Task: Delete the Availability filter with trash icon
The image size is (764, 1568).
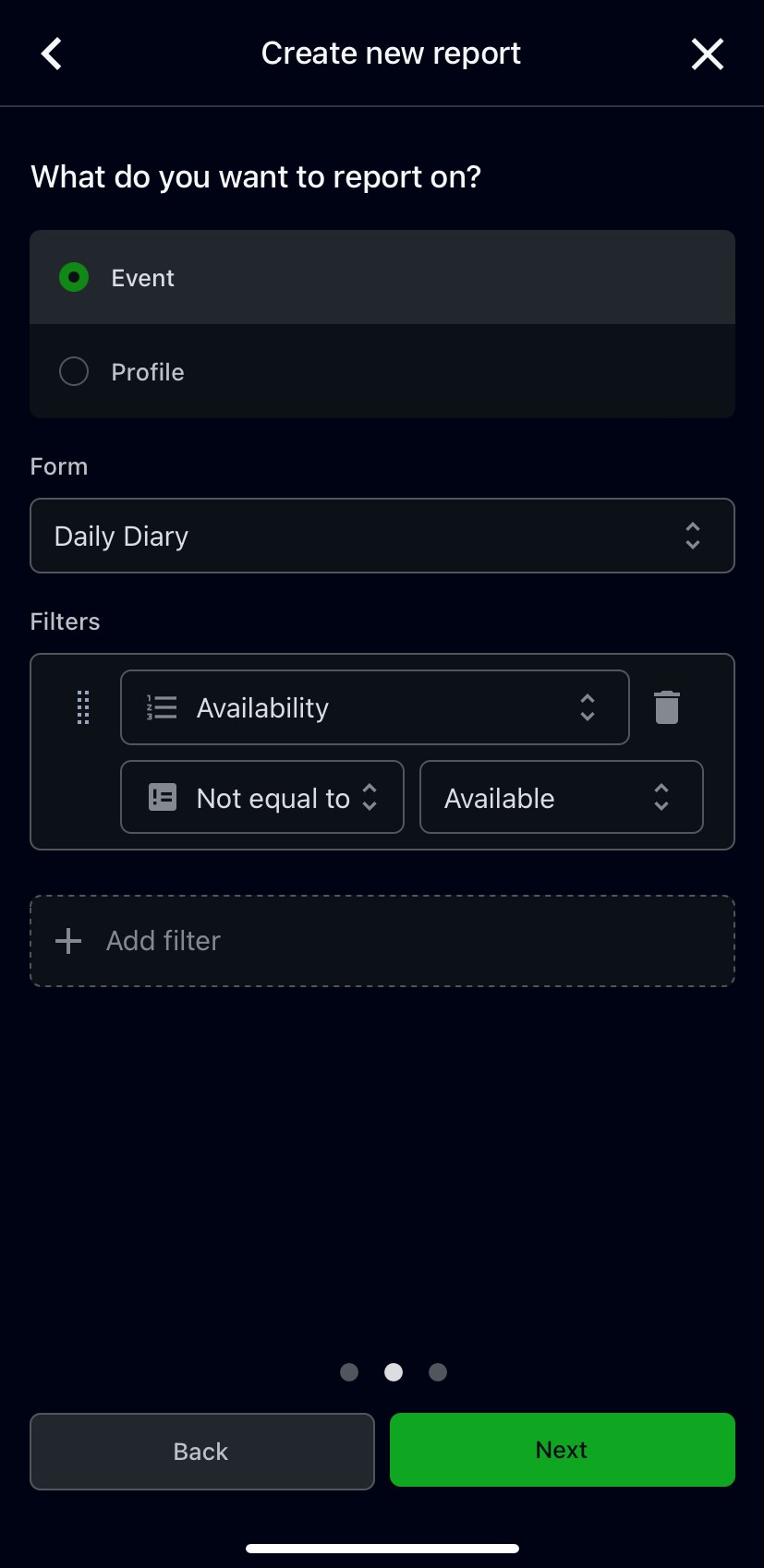Action: (666, 707)
